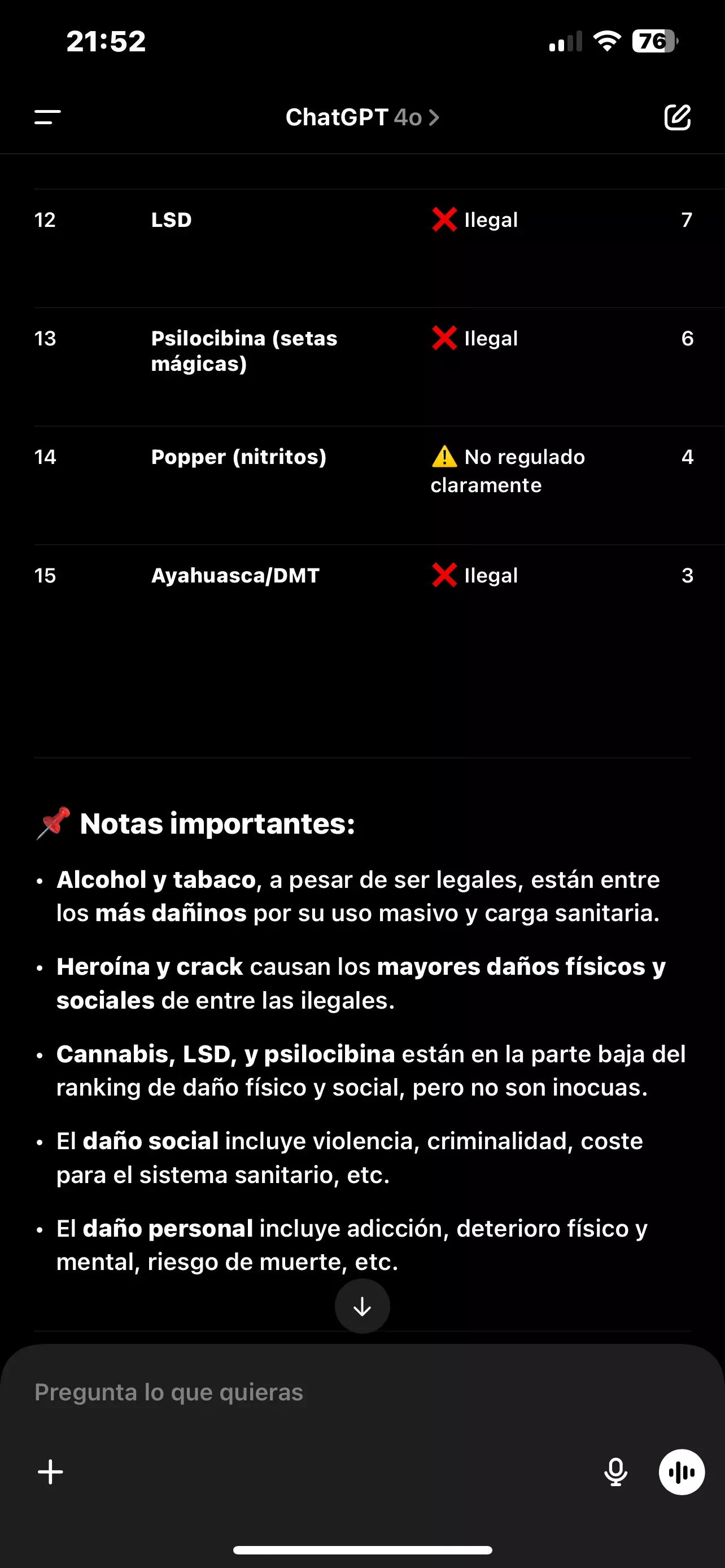
Task: Start dictation with the microphone icon
Action: (x=615, y=1473)
